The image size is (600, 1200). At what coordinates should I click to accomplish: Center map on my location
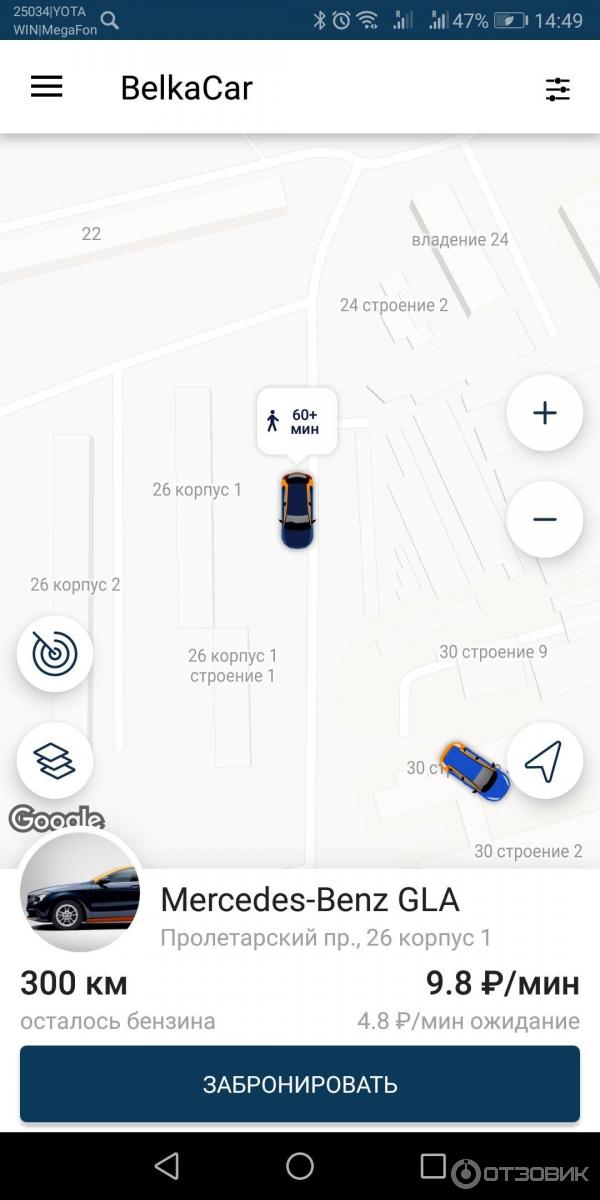pos(544,760)
